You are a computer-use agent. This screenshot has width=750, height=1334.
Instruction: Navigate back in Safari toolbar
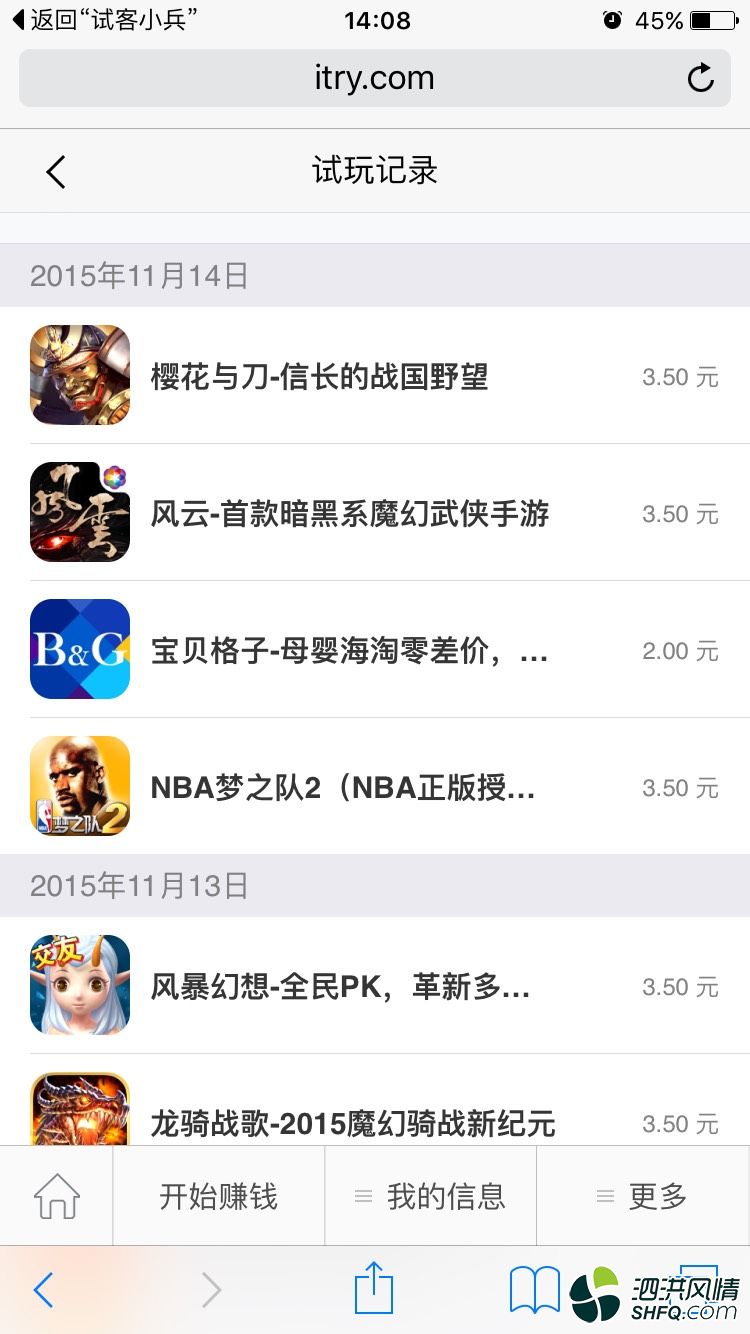click(x=43, y=1290)
